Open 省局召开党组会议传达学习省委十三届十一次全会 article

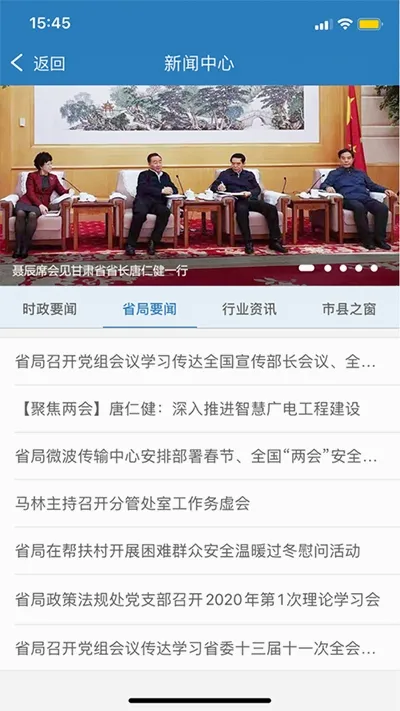click(x=200, y=648)
